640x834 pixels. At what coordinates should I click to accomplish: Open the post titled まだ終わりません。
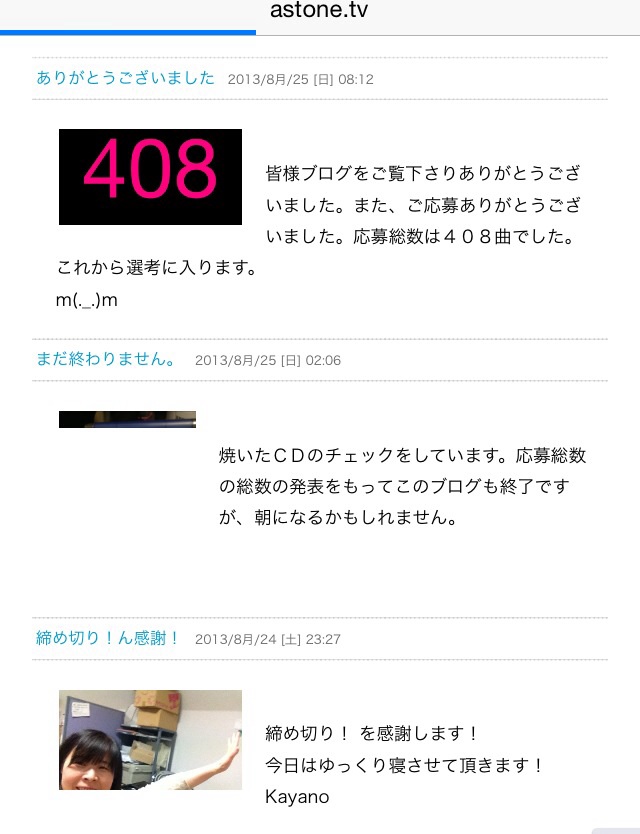pyautogui.click(x=106, y=359)
